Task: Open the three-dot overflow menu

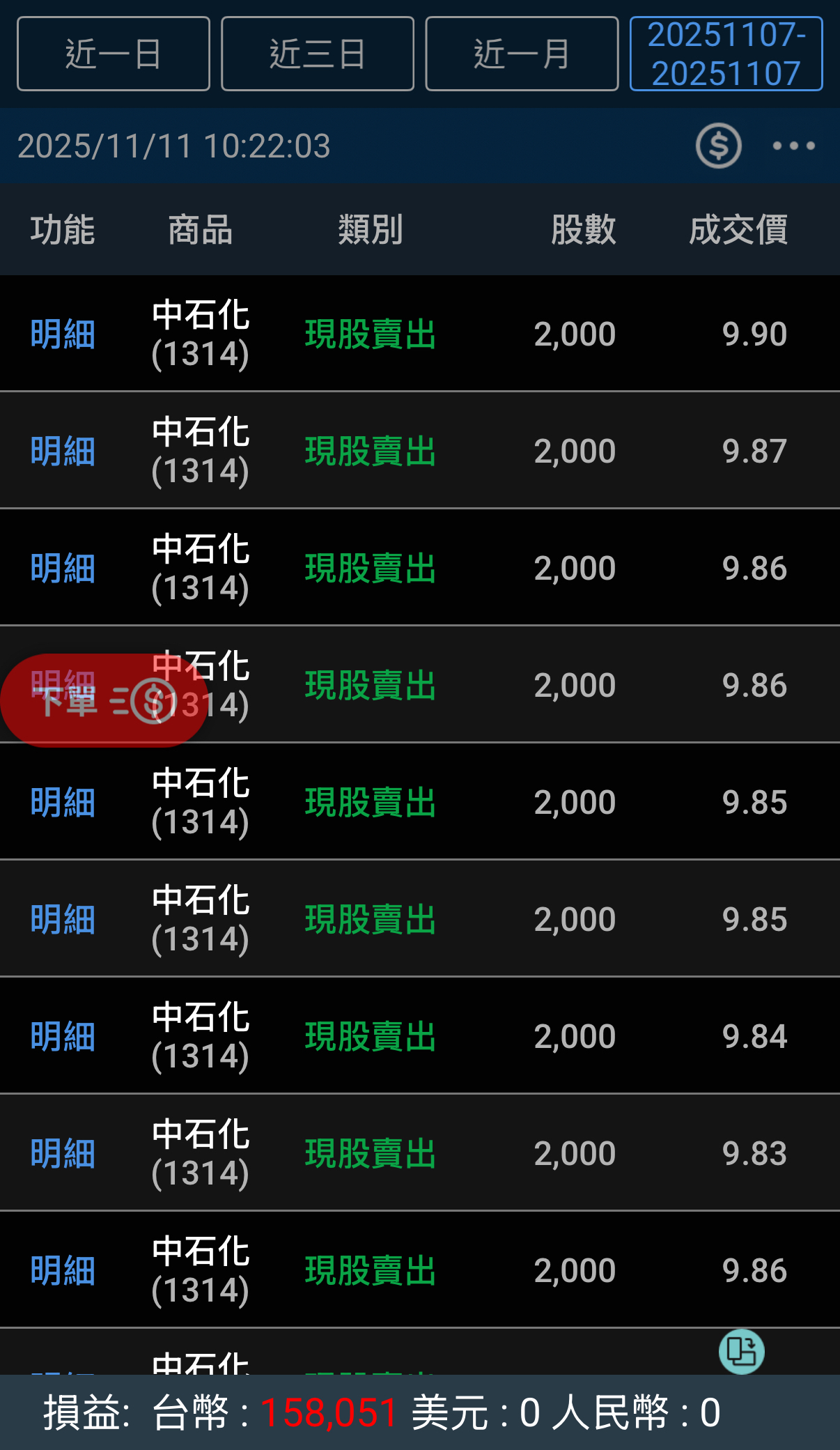Action: 793,146
